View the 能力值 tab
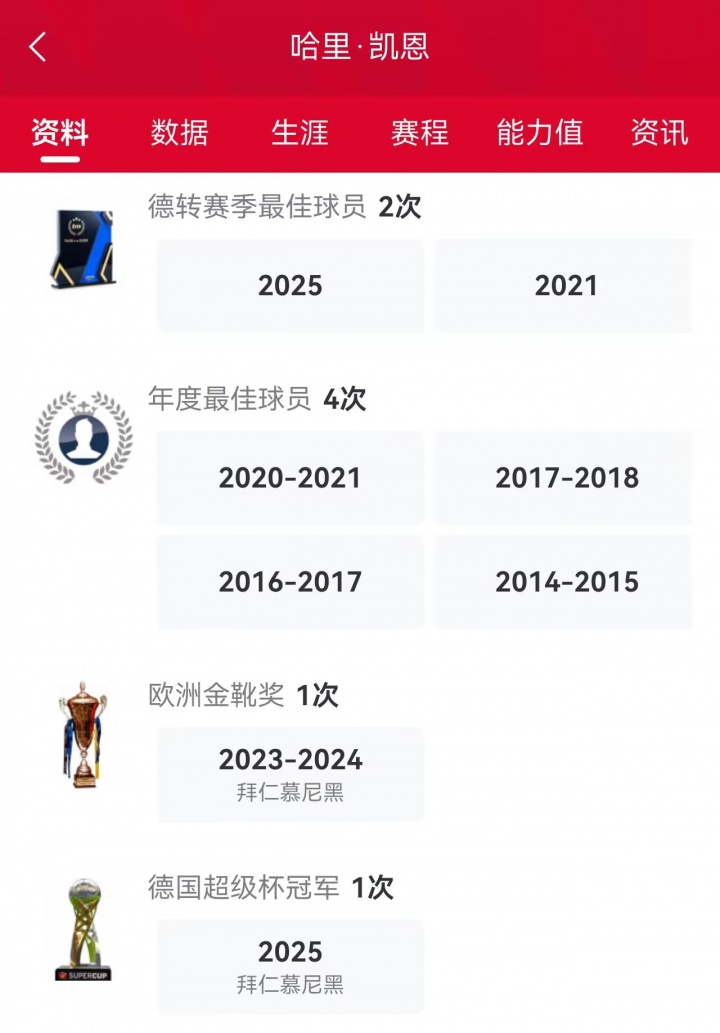 point(540,132)
